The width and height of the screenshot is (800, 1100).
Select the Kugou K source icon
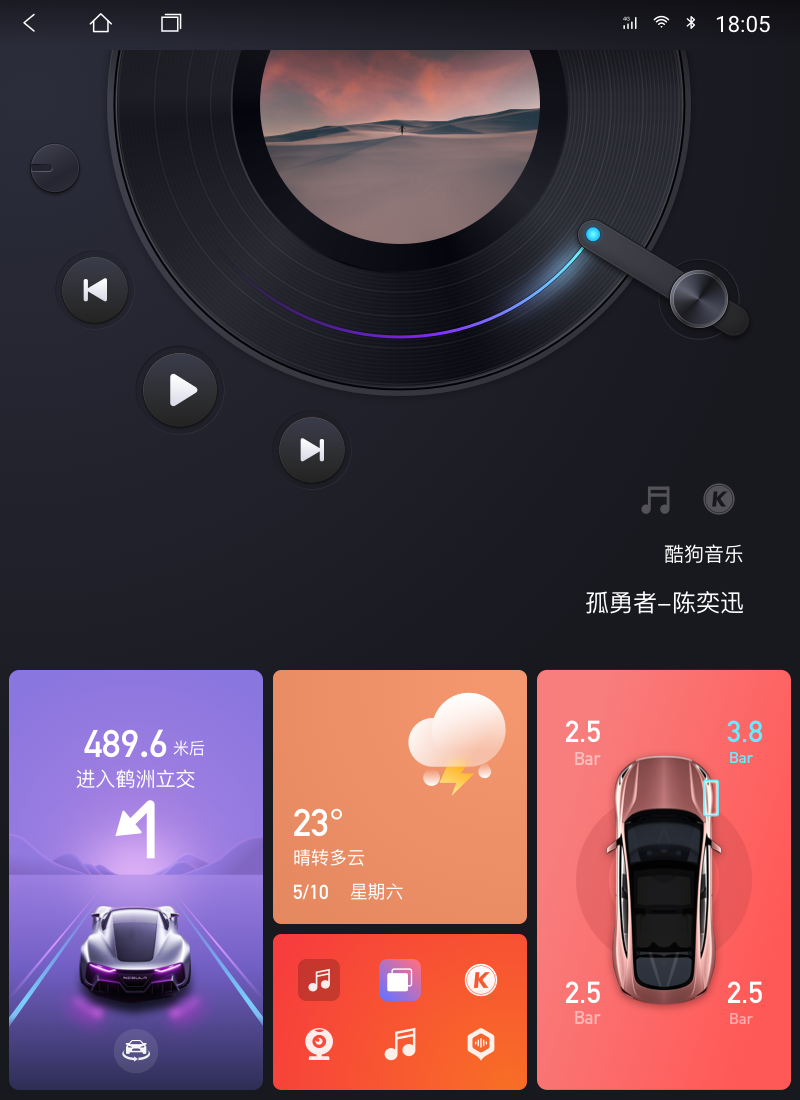[718, 499]
